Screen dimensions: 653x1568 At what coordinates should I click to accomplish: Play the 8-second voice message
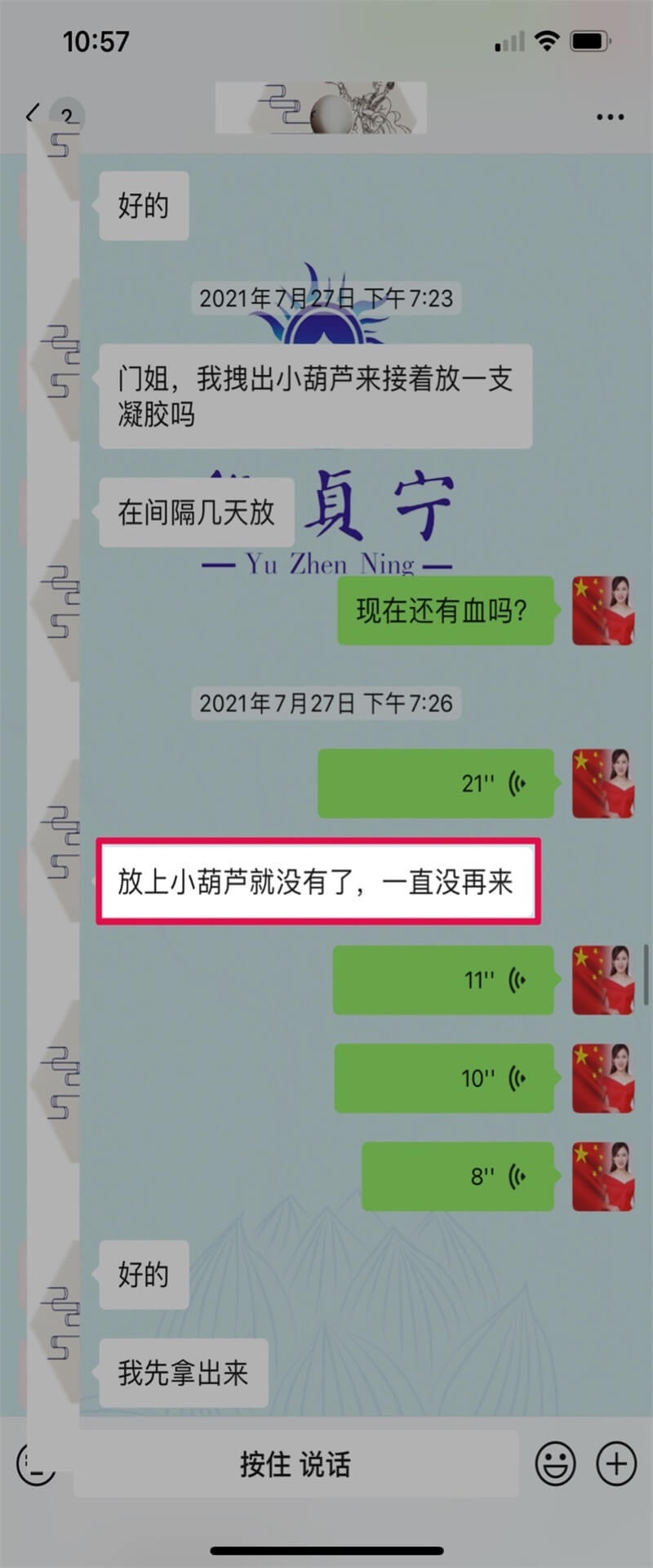pos(457,1176)
